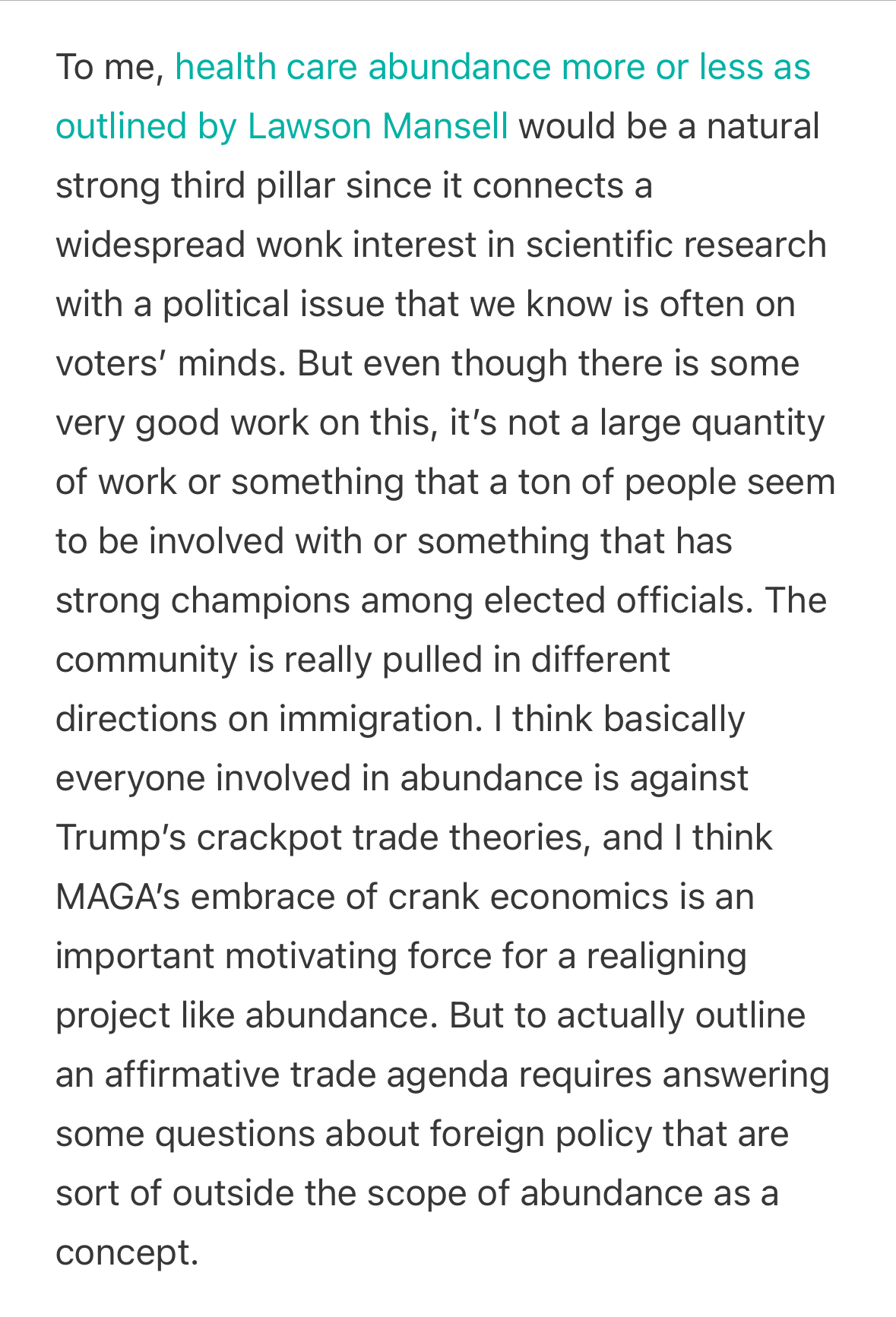Open the Lawson Mansell health care abundance link
This screenshot has height=1317, width=896.
click(492, 68)
